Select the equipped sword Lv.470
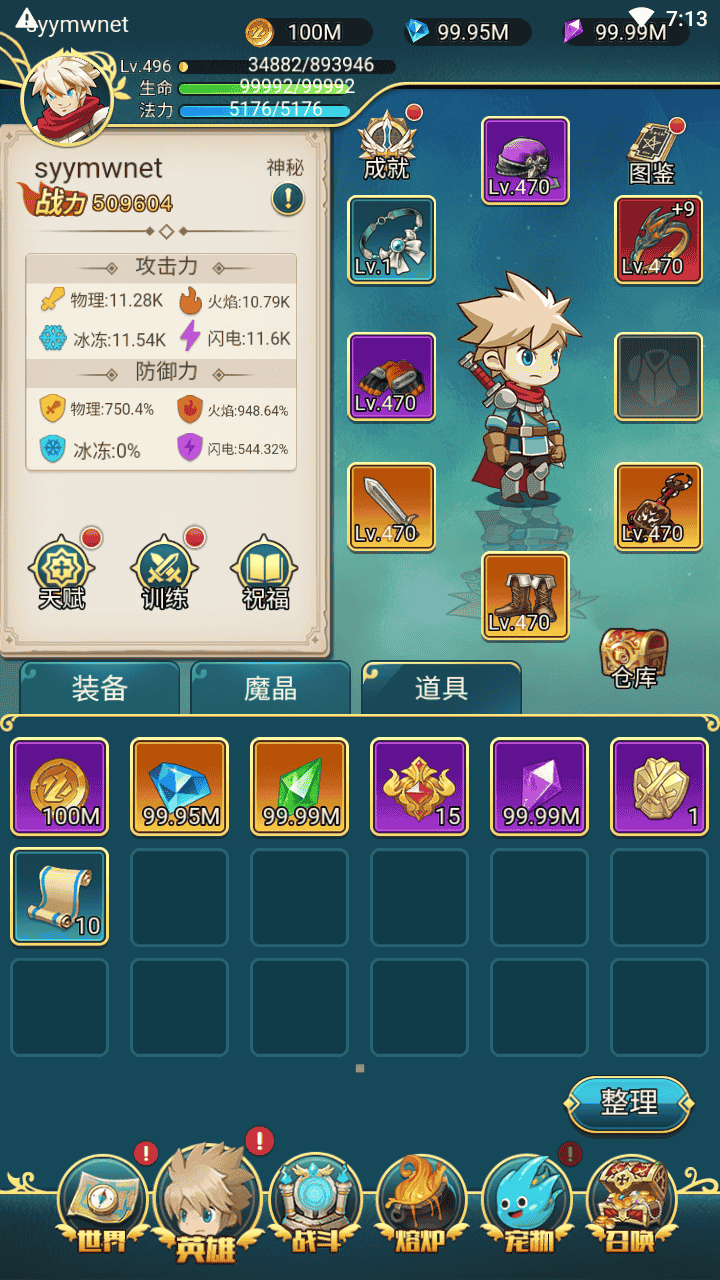720x1280 pixels. coord(391,506)
